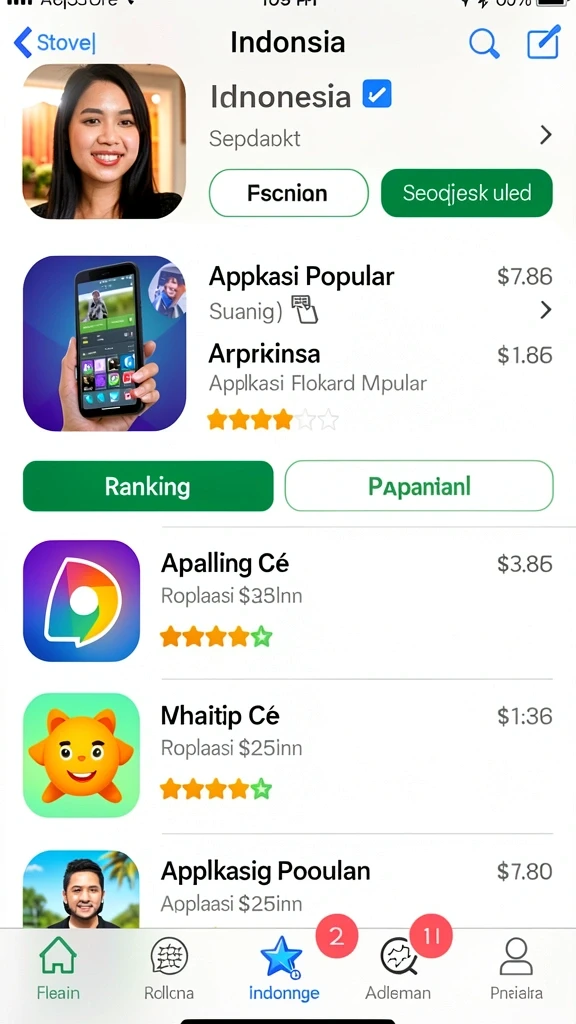
Task: Tap the compose edit icon
Action: coord(543,42)
